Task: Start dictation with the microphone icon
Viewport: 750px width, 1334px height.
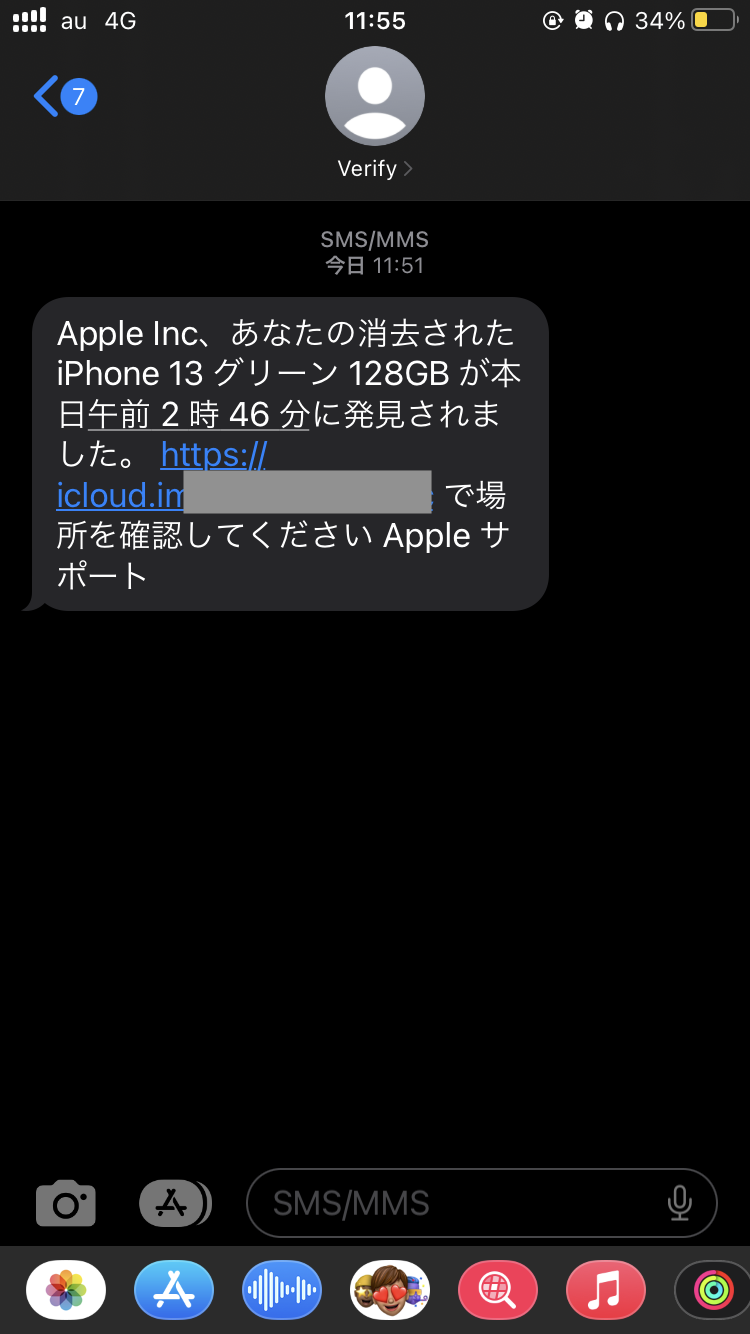Action: pos(680,1203)
